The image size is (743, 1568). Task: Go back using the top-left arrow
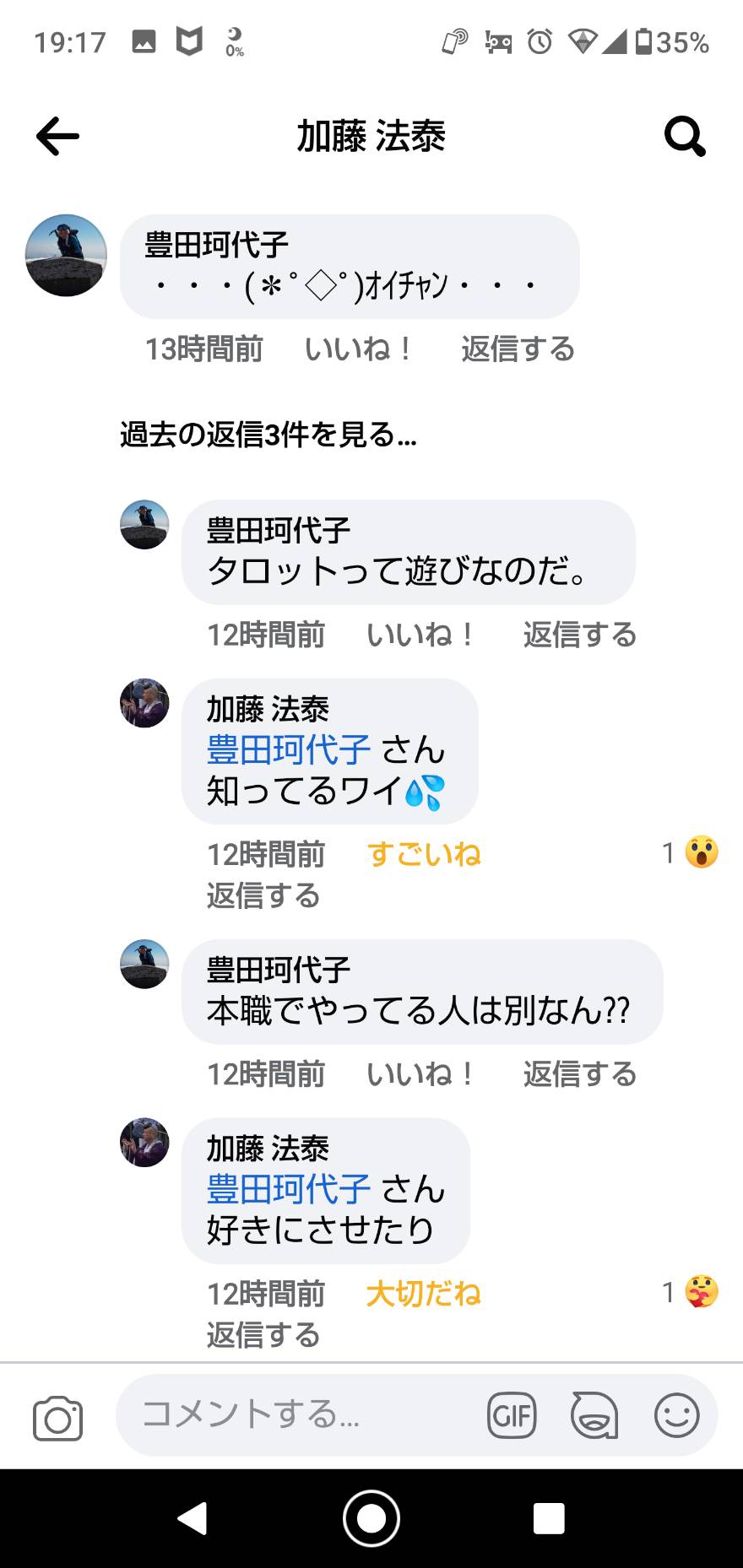coord(57,136)
